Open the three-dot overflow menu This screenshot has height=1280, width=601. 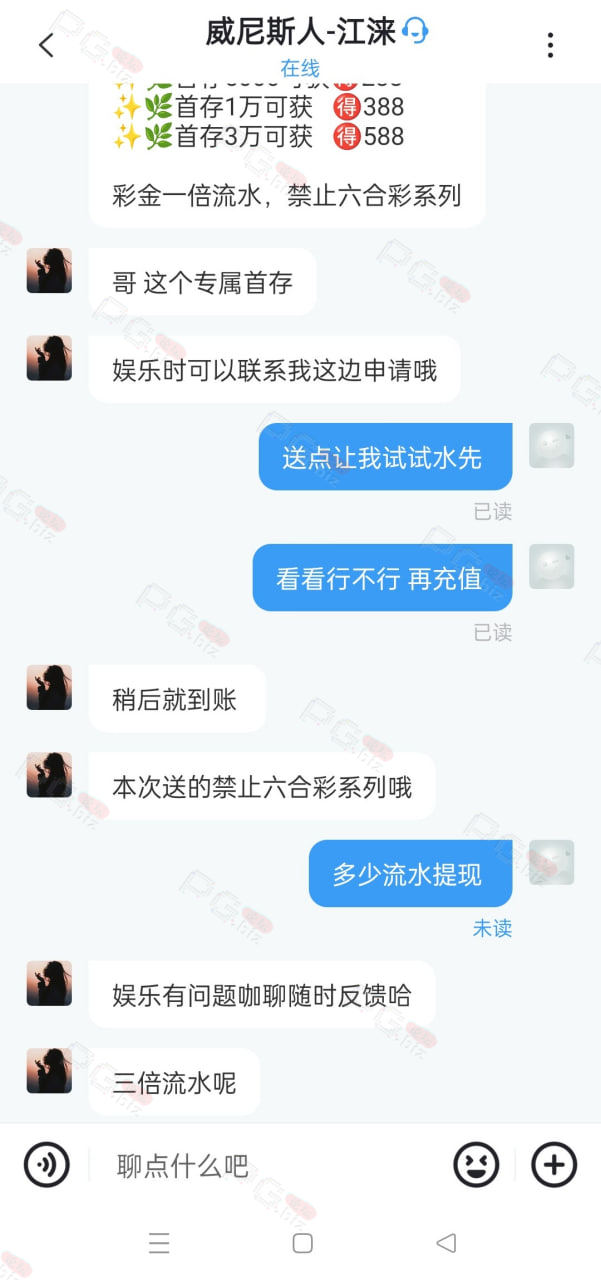coord(550,45)
